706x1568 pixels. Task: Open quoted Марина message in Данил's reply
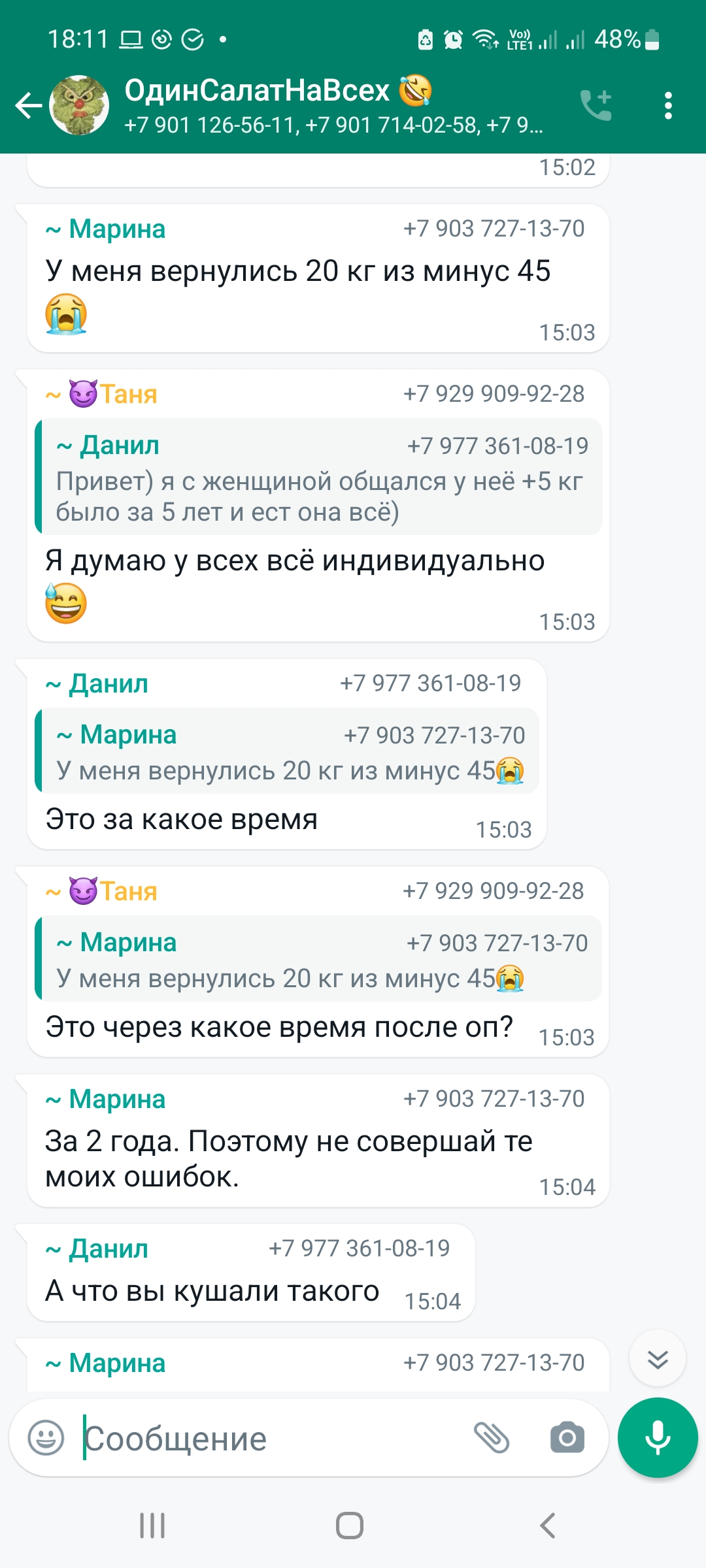(287, 751)
